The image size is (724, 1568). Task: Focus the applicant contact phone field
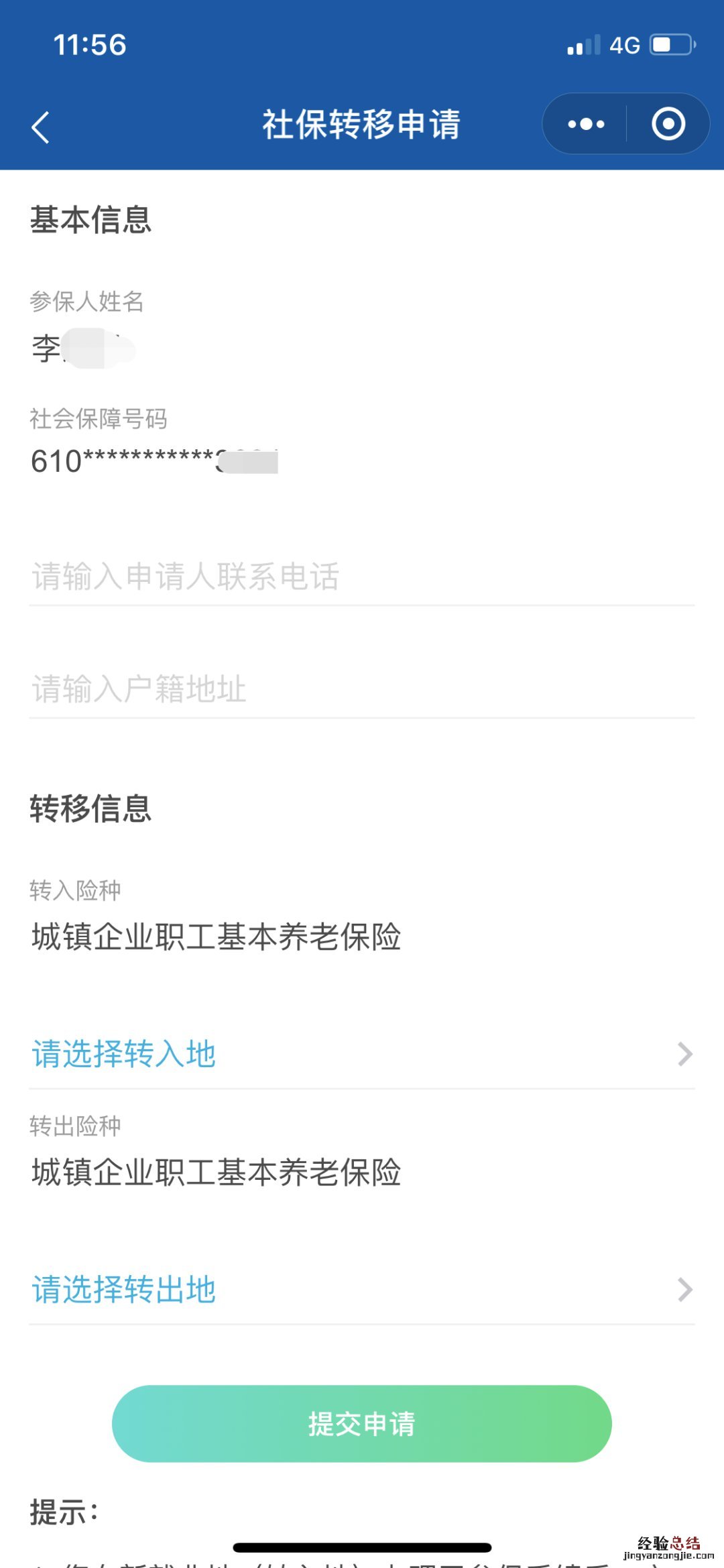coord(362,577)
